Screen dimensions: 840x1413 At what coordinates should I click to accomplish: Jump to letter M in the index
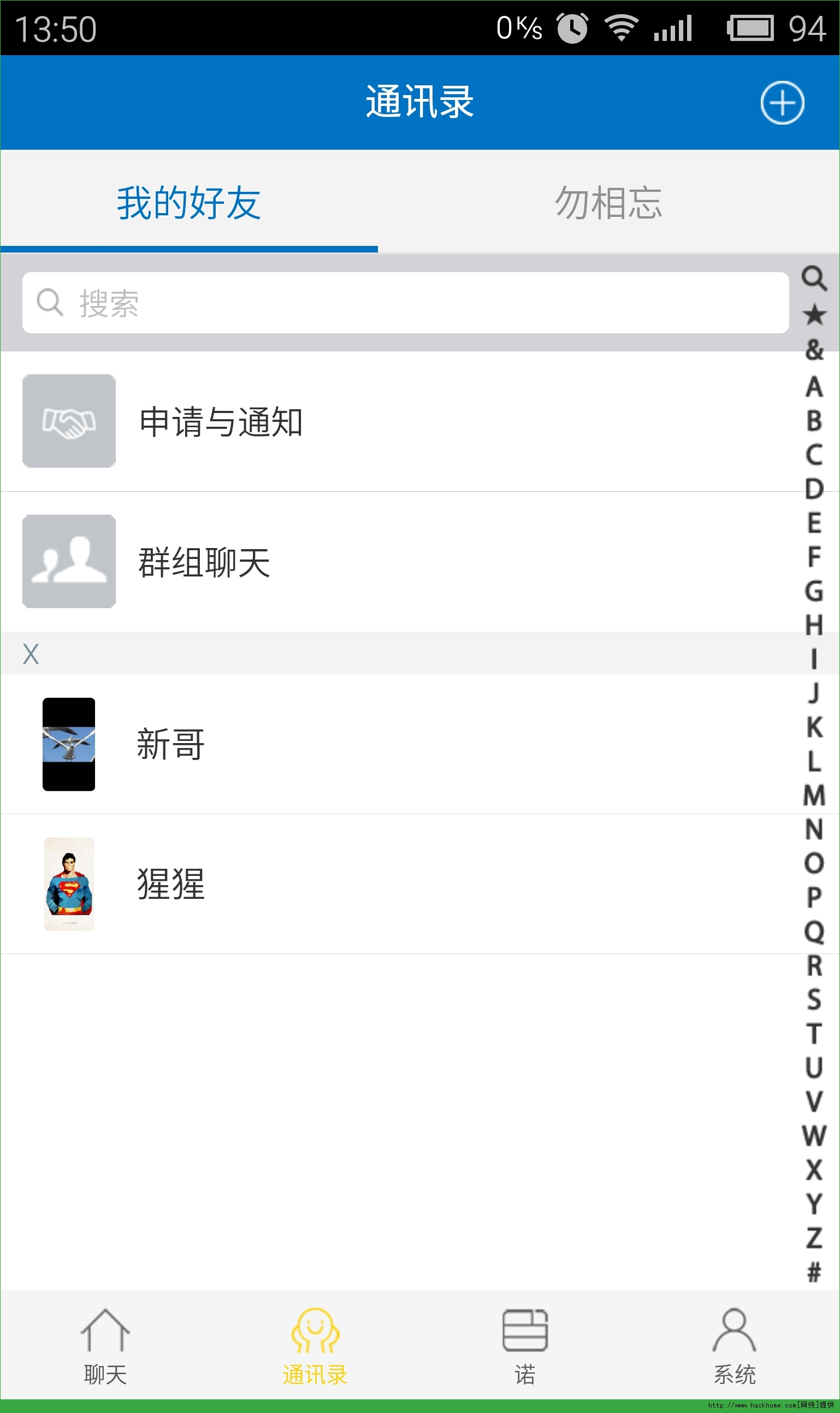[x=814, y=796]
